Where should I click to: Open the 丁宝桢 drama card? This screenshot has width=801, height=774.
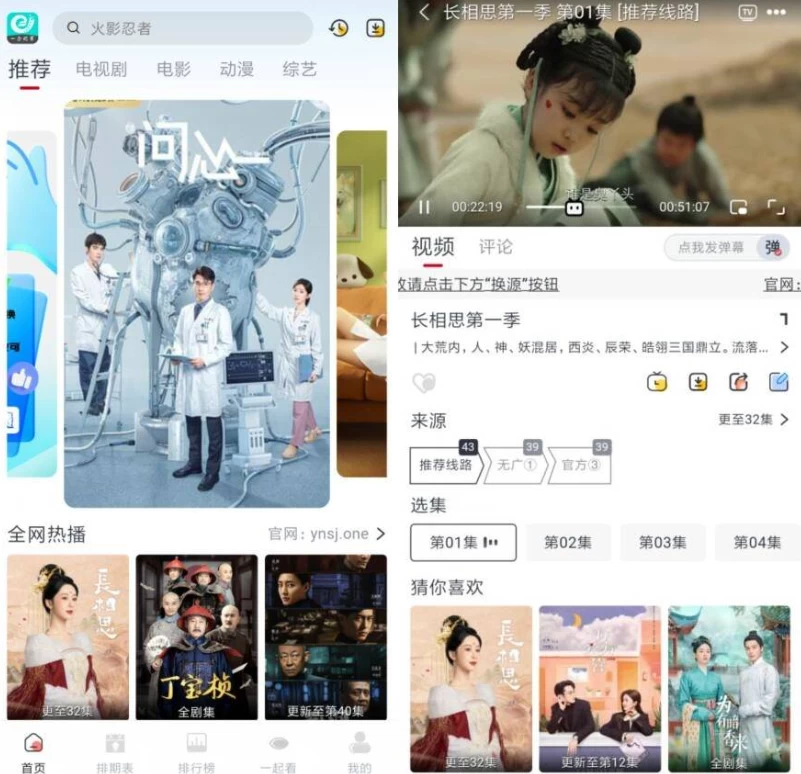point(197,637)
